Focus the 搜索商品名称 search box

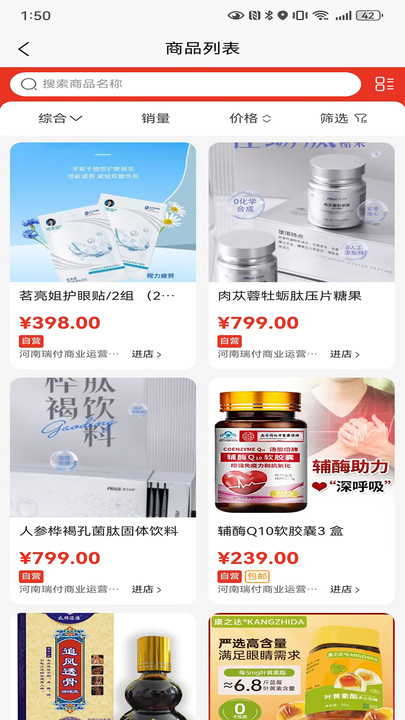coord(186,84)
